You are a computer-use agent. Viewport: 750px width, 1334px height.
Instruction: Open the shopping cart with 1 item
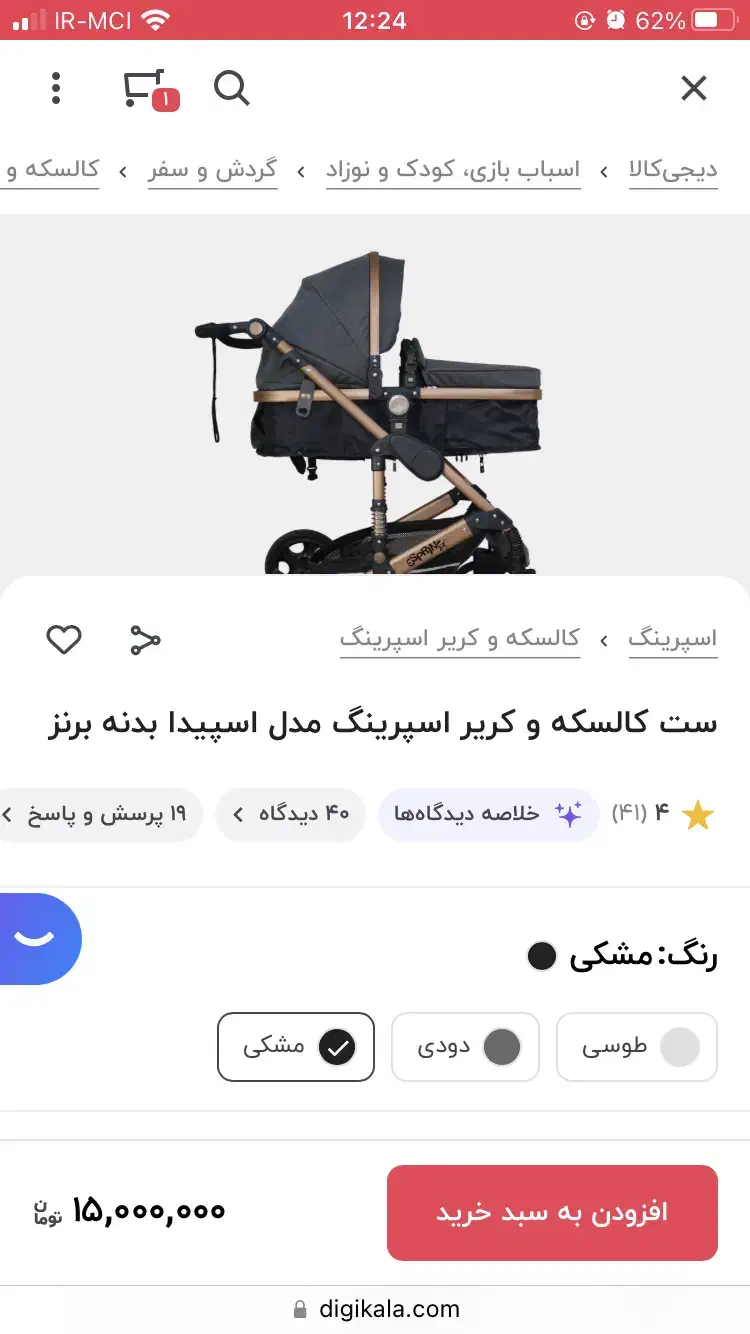(x=144, y=88)
